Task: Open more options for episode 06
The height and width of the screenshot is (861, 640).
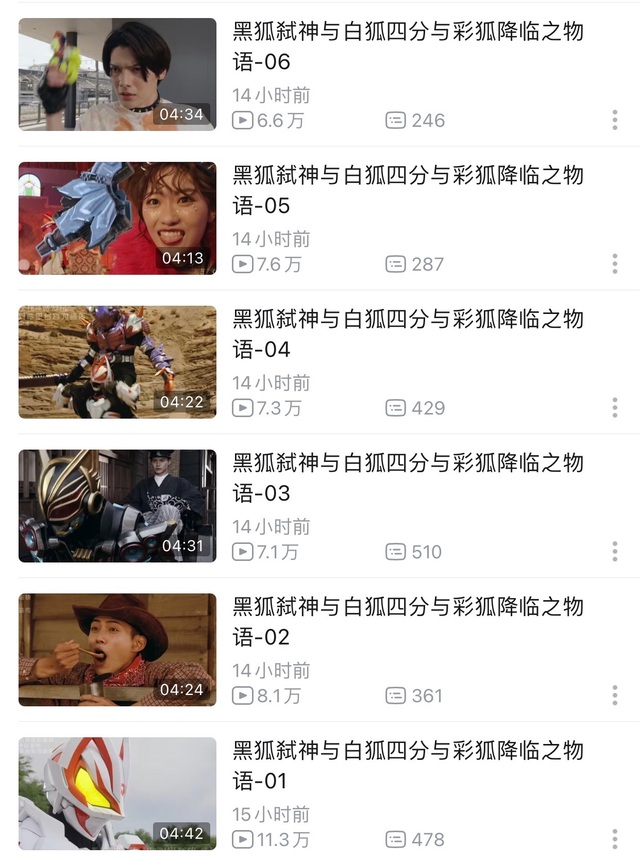Action: pos(615,120)
